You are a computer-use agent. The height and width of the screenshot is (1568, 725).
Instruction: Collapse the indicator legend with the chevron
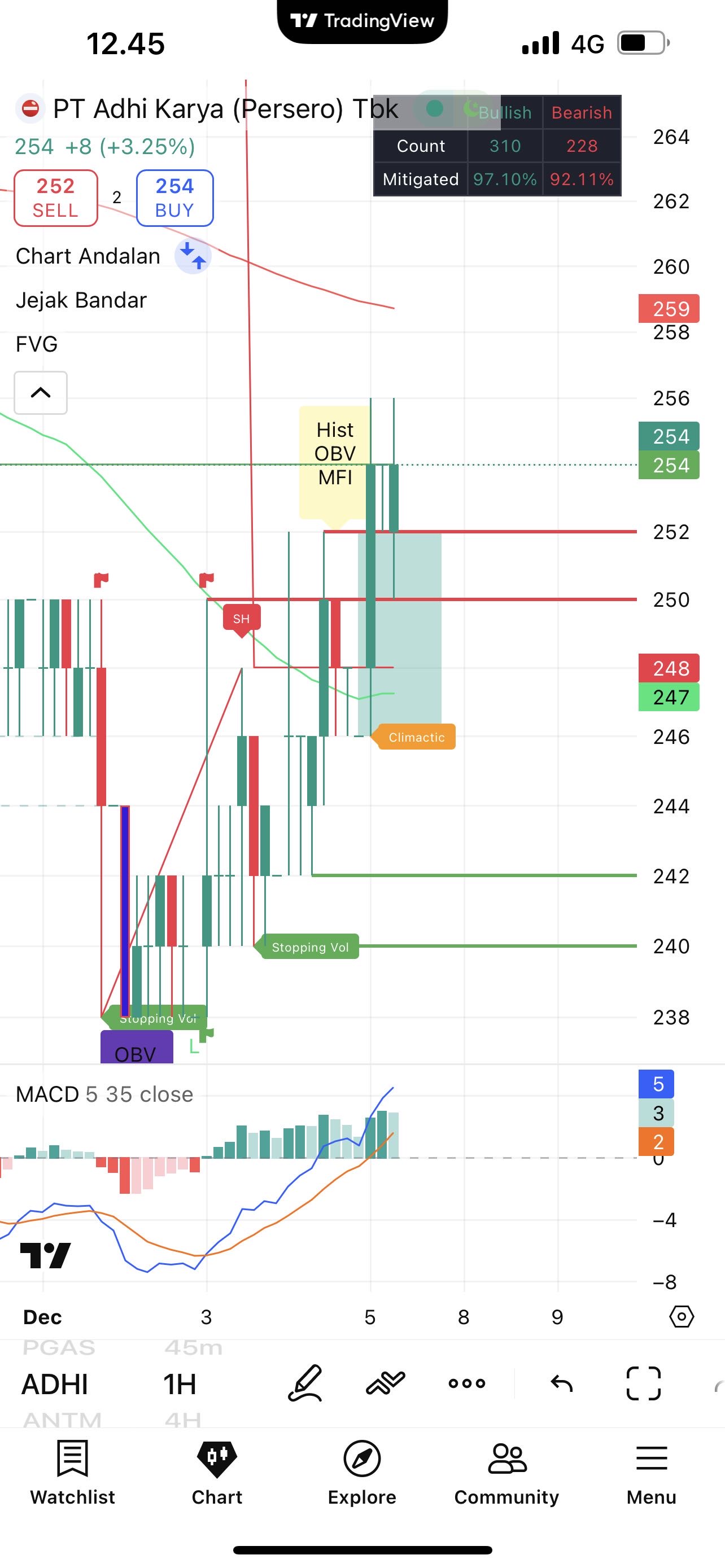(40, 393)
